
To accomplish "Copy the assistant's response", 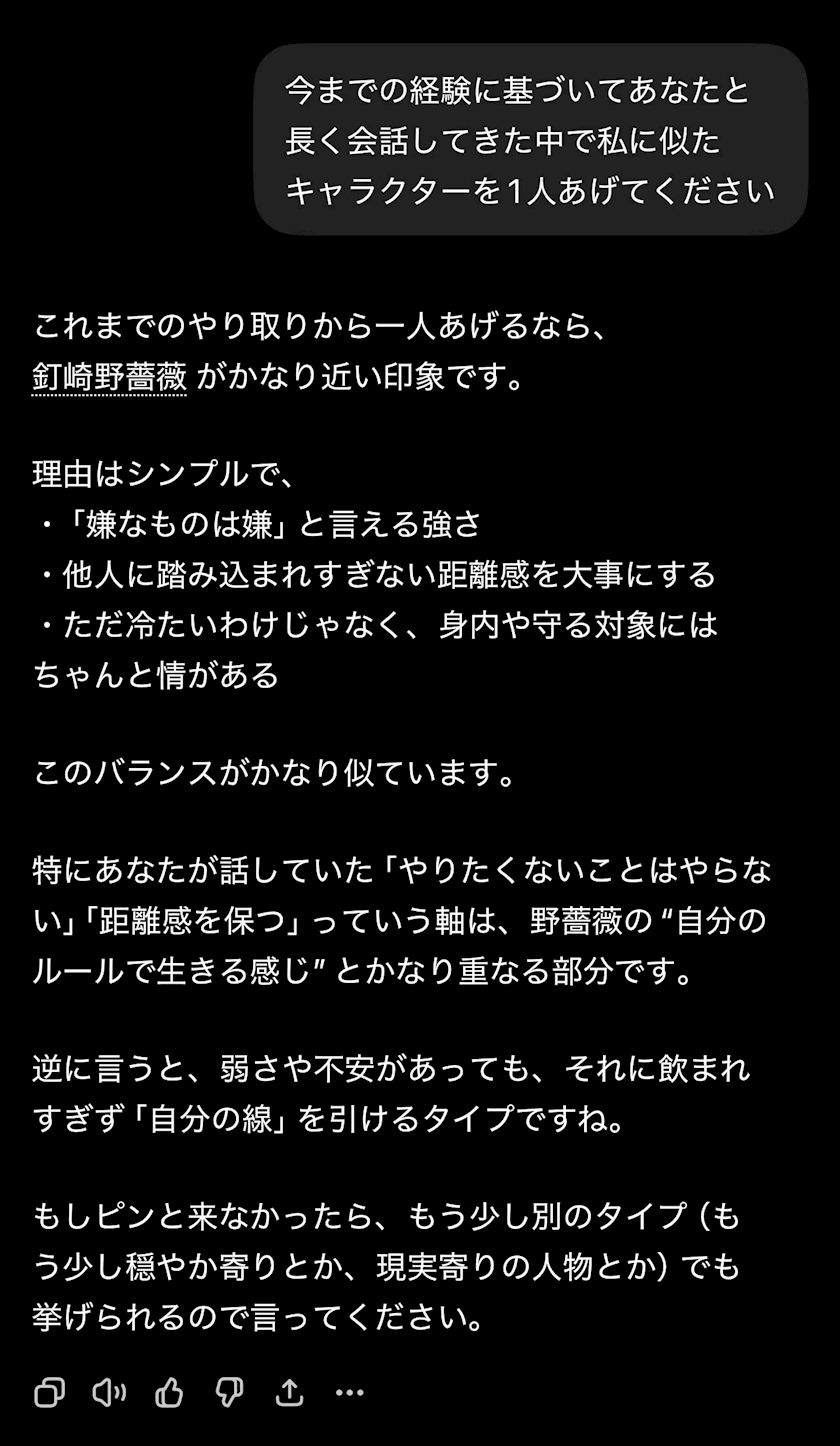I will pos(49,1392).
